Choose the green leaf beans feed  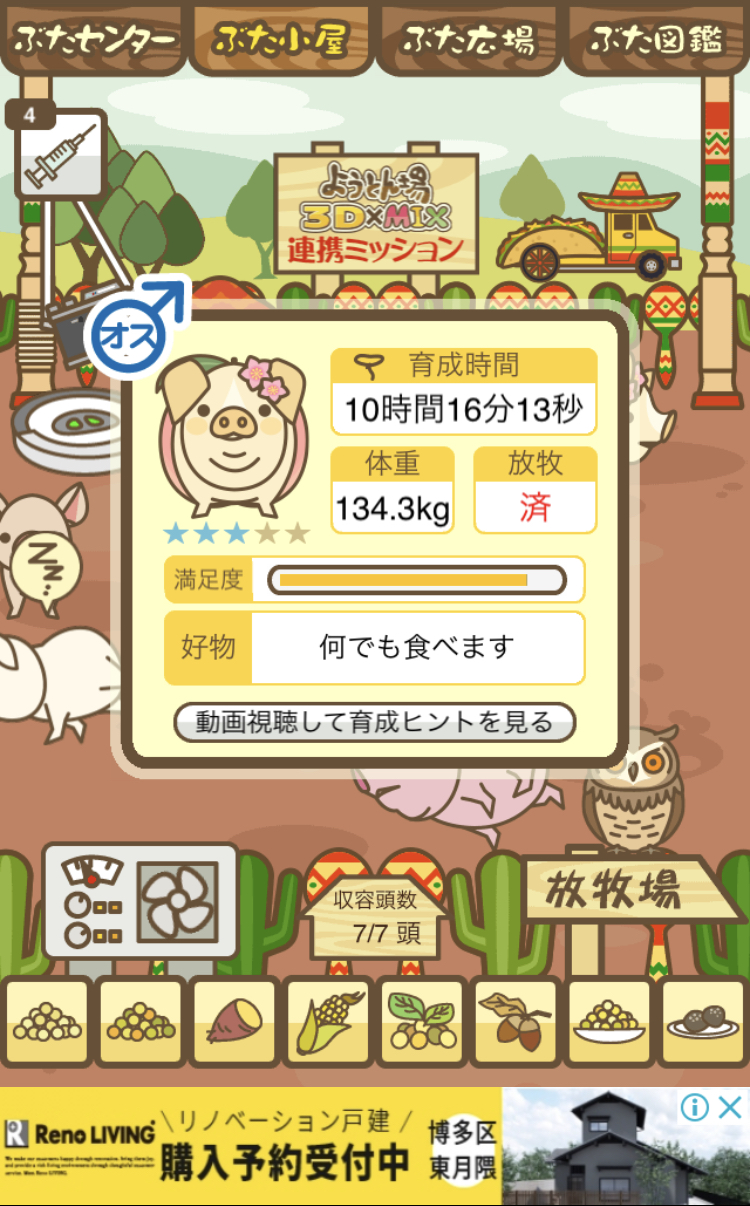click(422, 1021)
